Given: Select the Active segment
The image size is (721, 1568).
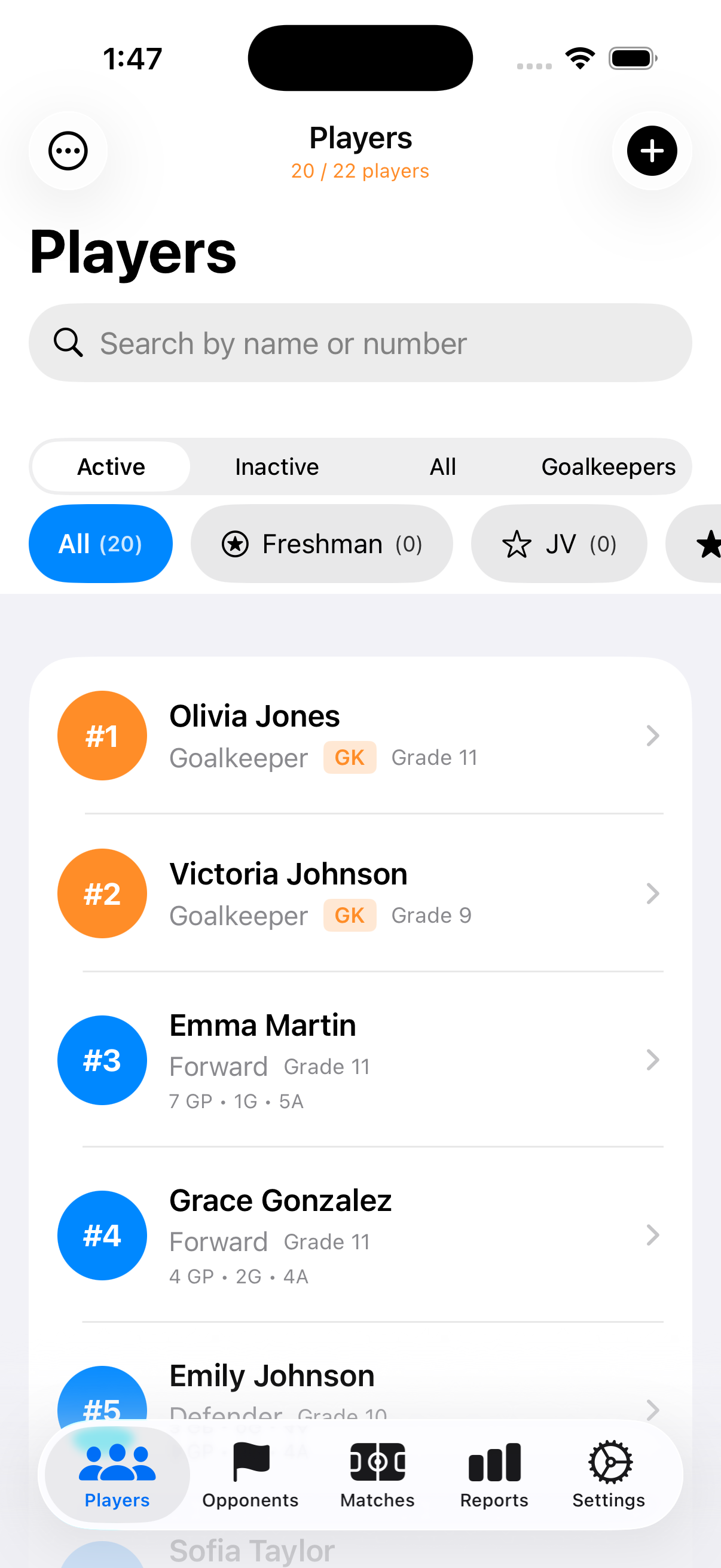Looking at the screenshot, I should (111, 467).
